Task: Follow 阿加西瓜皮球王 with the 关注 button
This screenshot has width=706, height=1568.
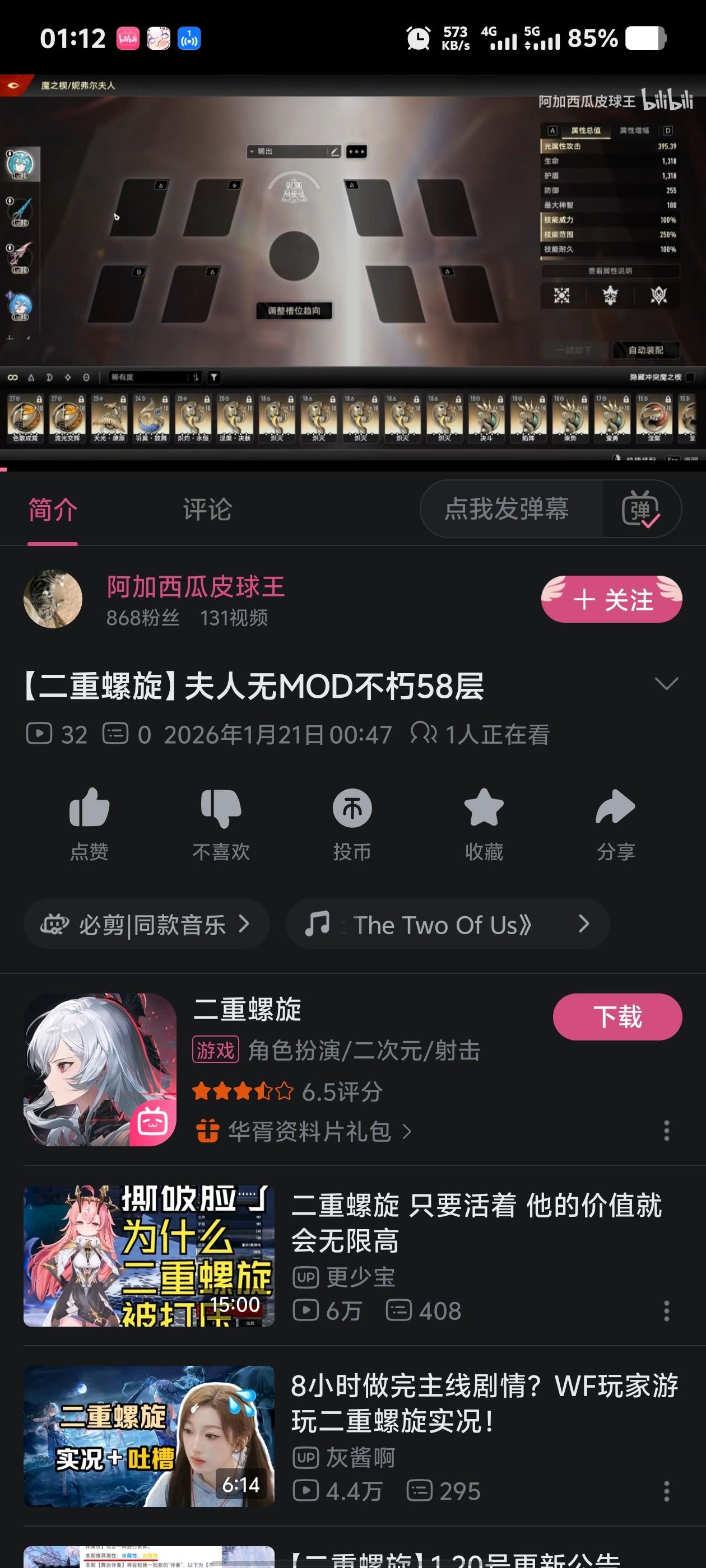Action: click(611, 600)
